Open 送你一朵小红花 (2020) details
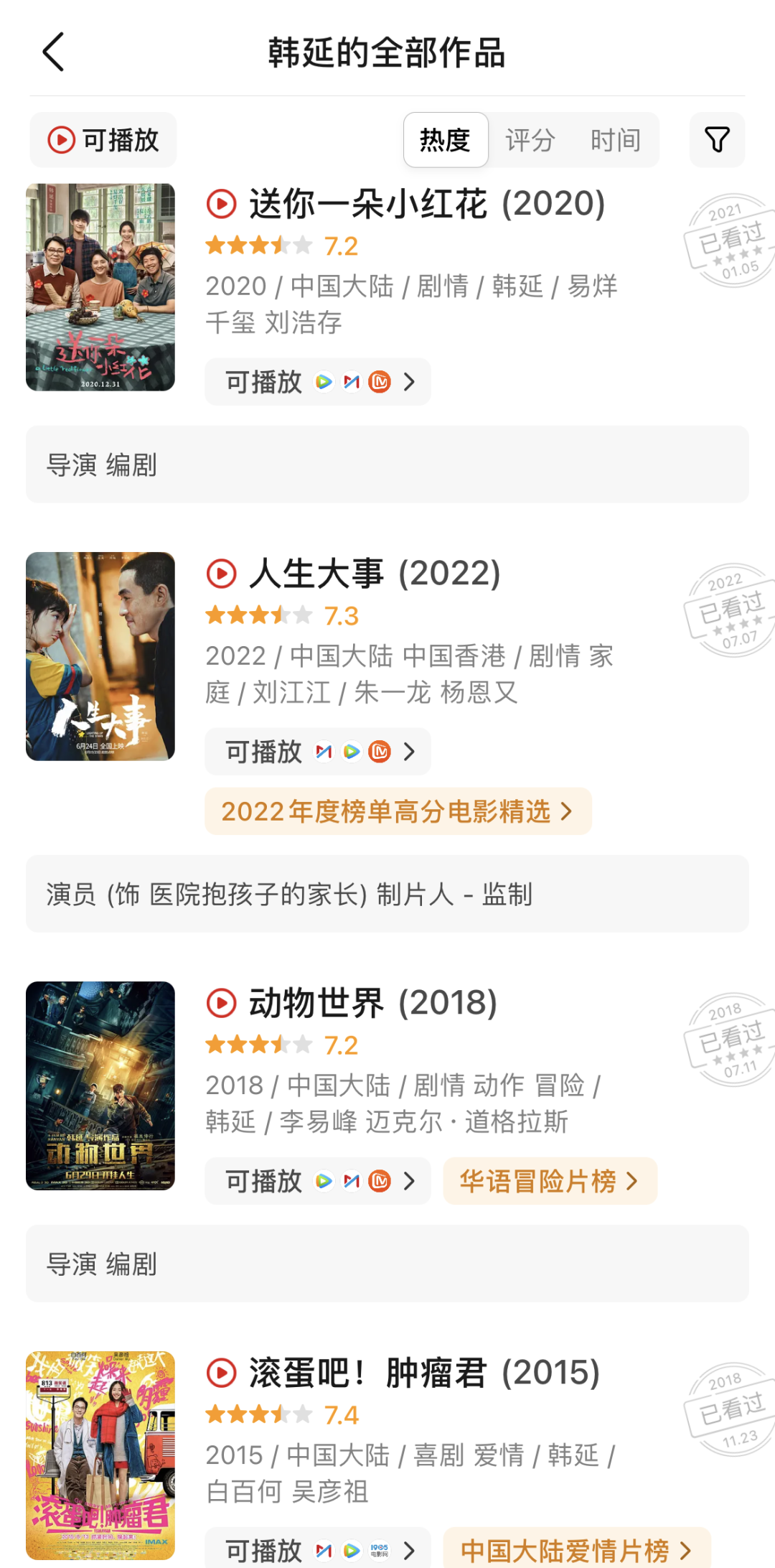 point(426,204)
